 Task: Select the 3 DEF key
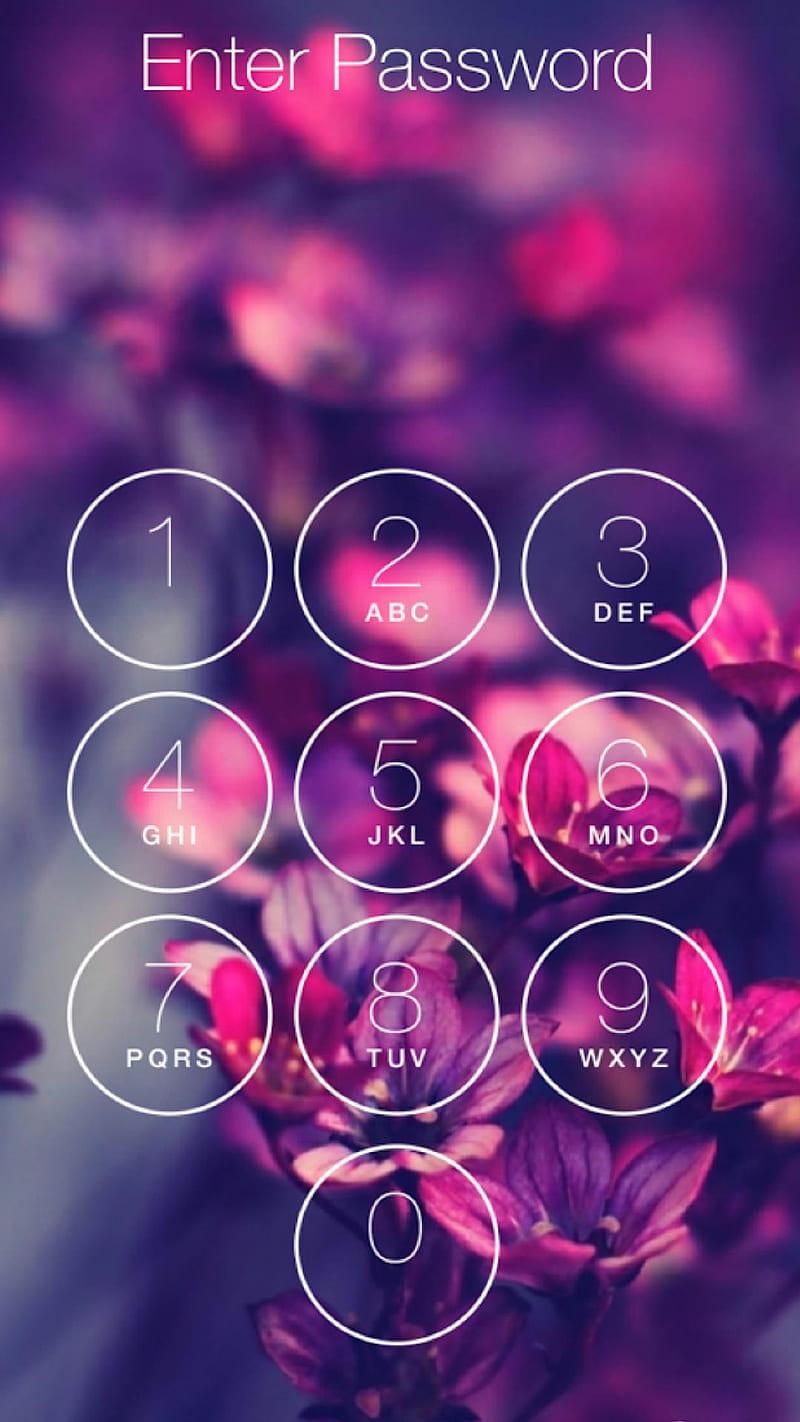623,569
